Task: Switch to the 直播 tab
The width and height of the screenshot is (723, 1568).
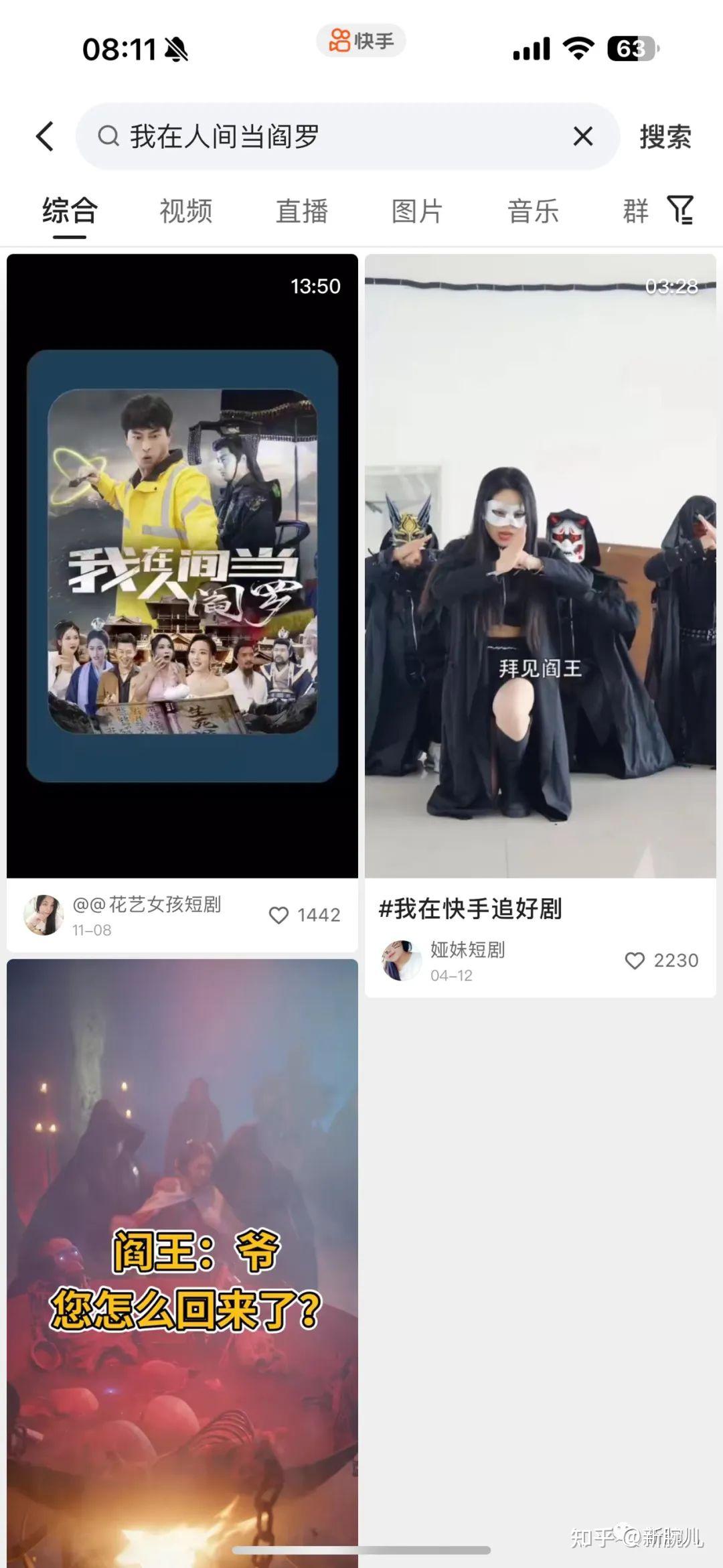Action: pos(301,211)
